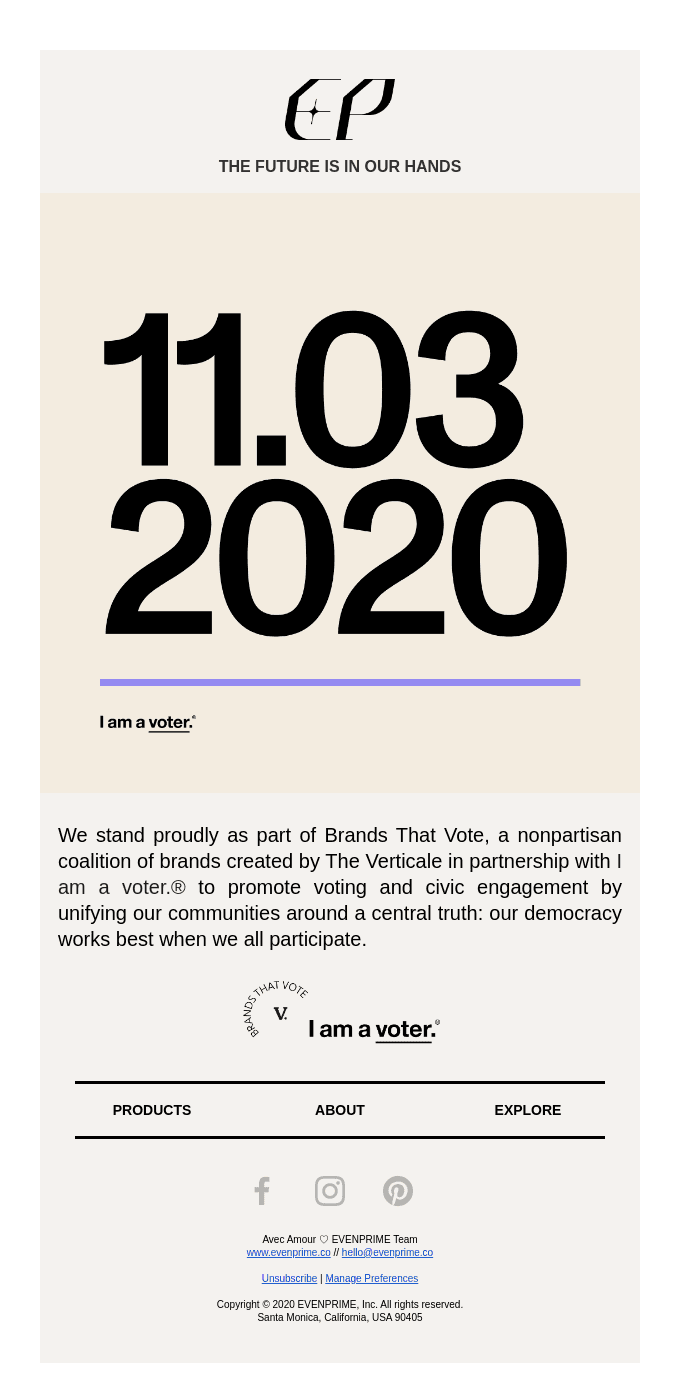Open the ABOUT link

[340, 1110]
